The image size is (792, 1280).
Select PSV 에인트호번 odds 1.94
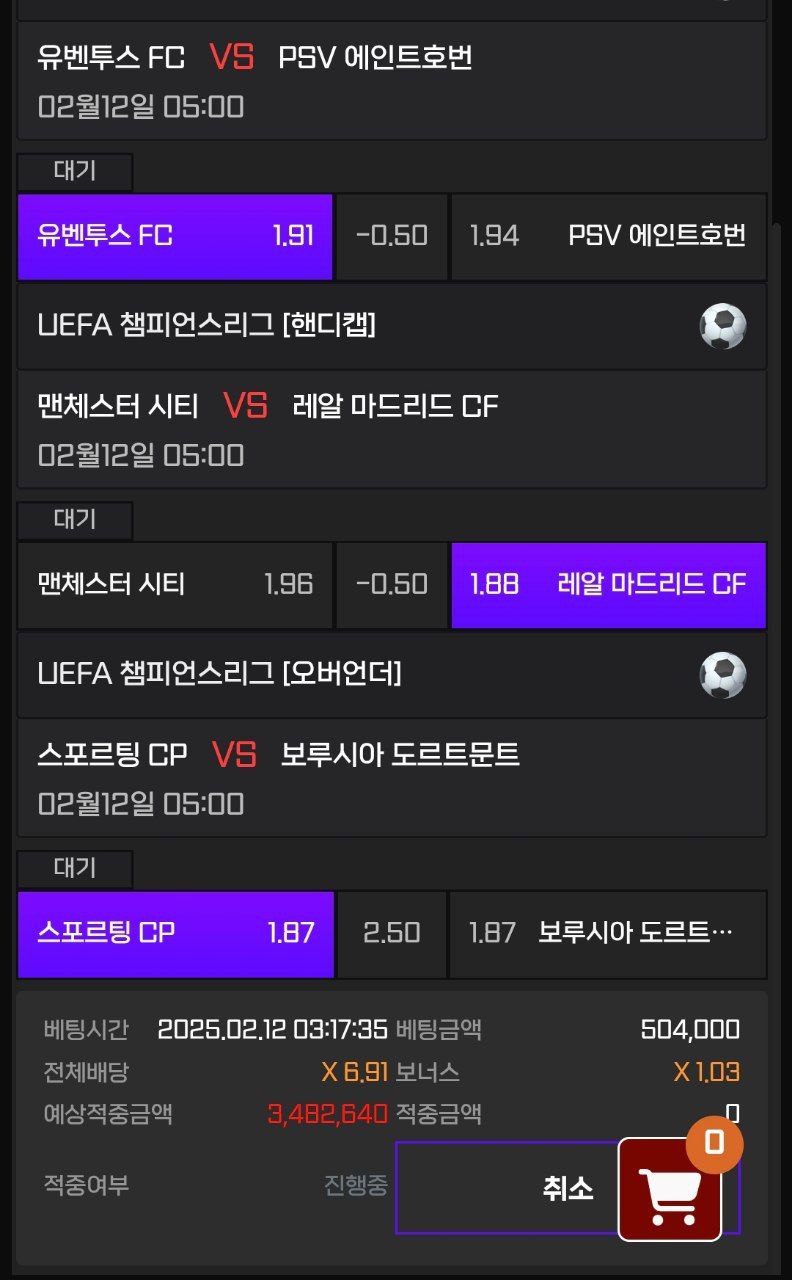[x=609, y=236]
